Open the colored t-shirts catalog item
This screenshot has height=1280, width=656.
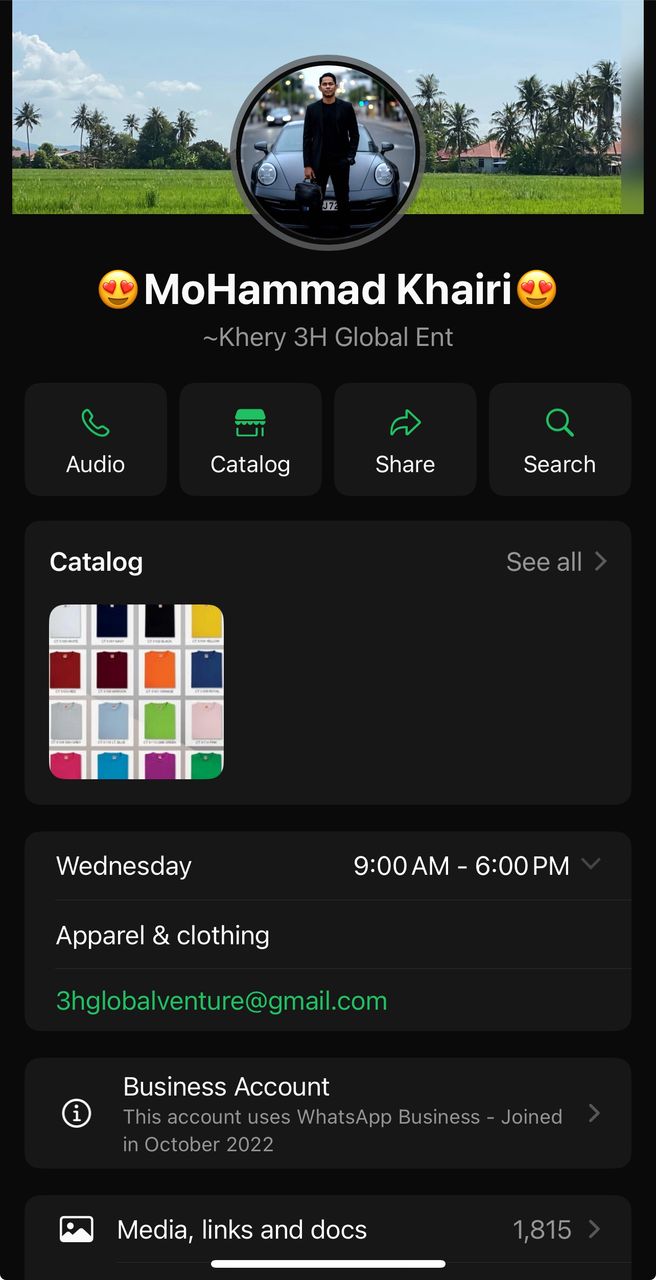pos(136,691)
